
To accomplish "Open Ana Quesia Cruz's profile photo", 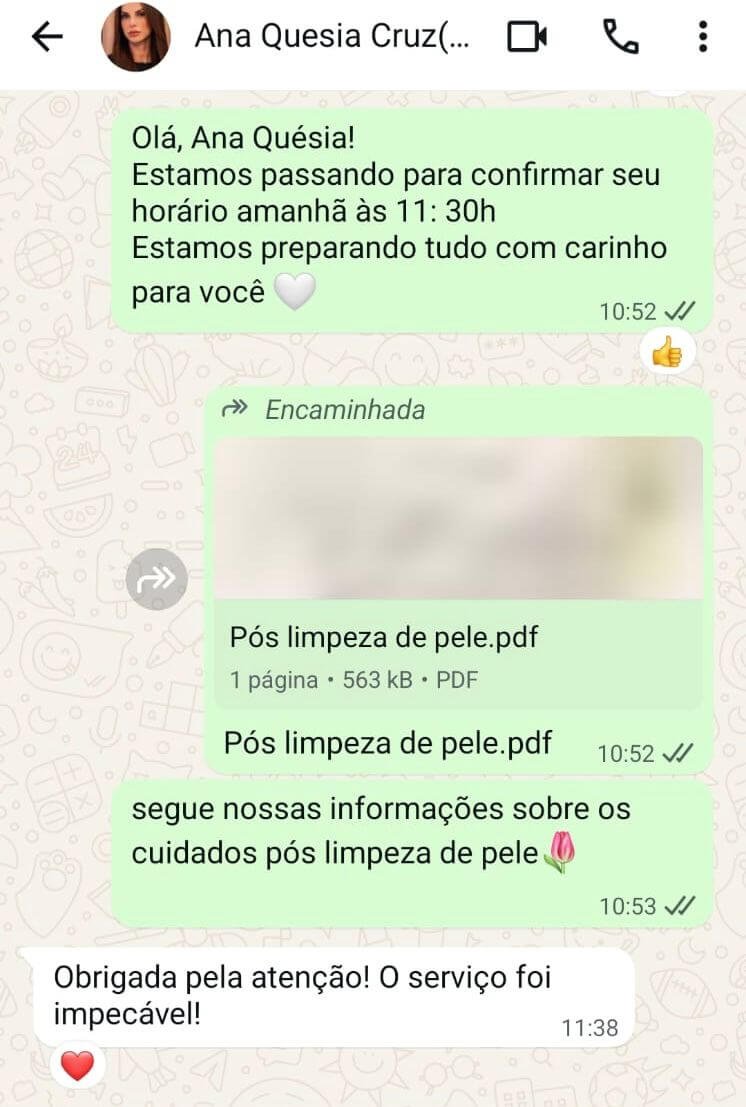I will pyautogui.click(x=135, y=37).
